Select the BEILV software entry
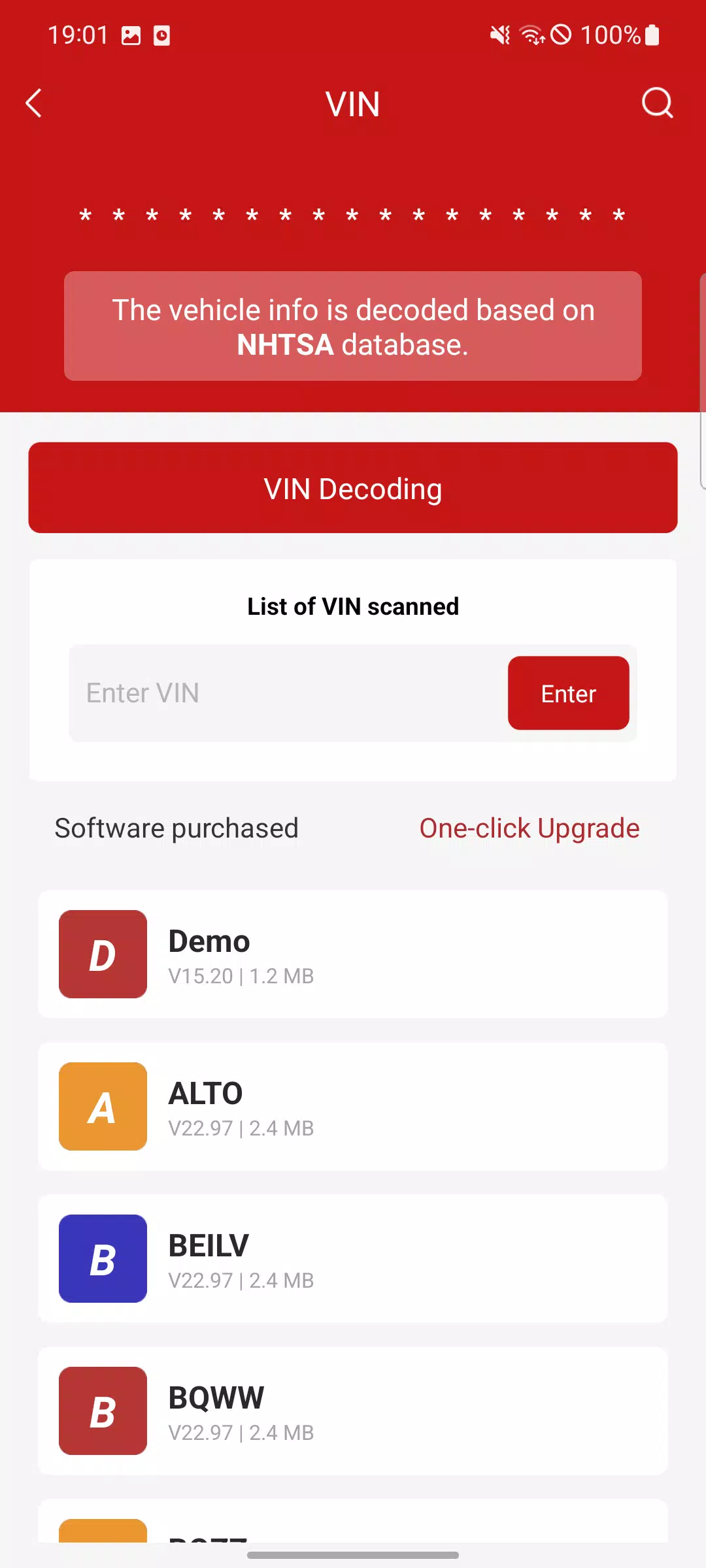706x1568 pixels. 353,1258
